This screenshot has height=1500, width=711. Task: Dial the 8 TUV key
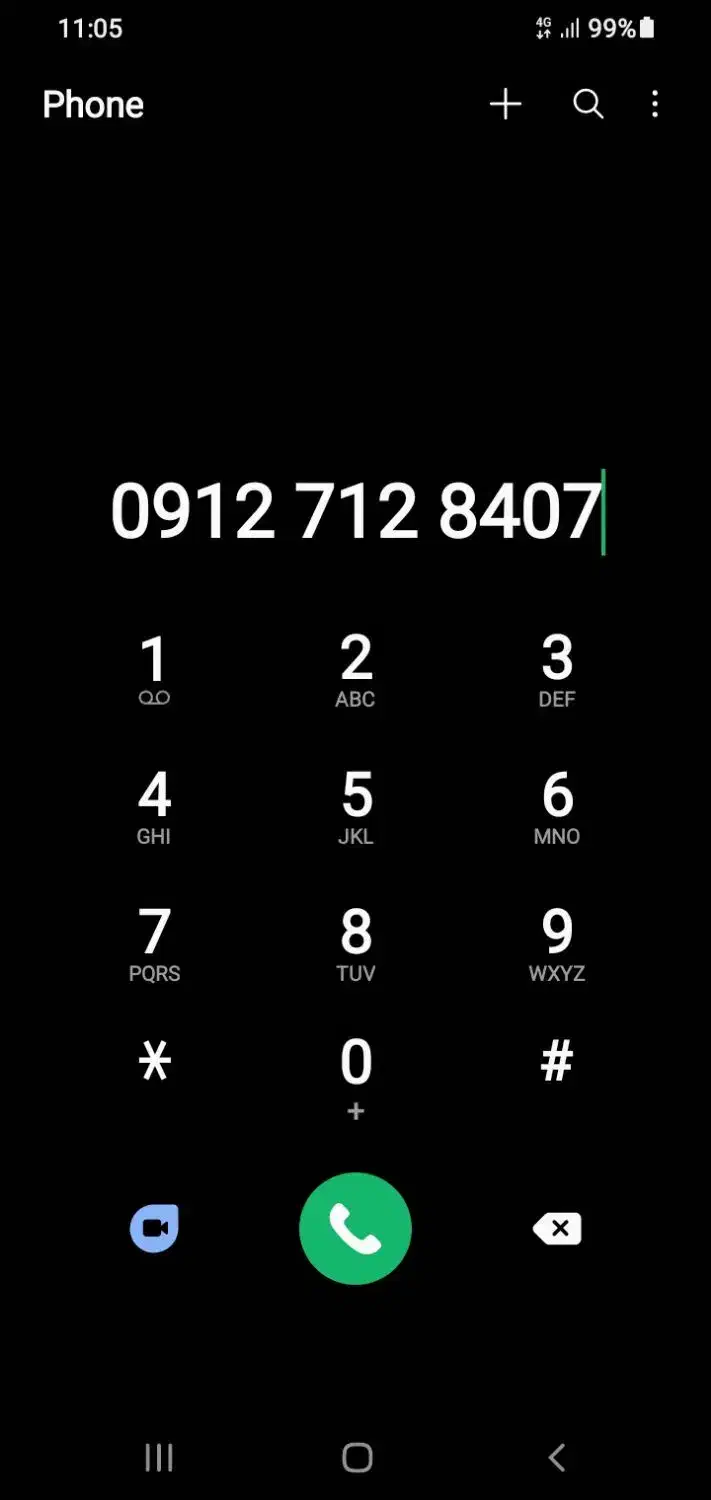pos(355,944)
